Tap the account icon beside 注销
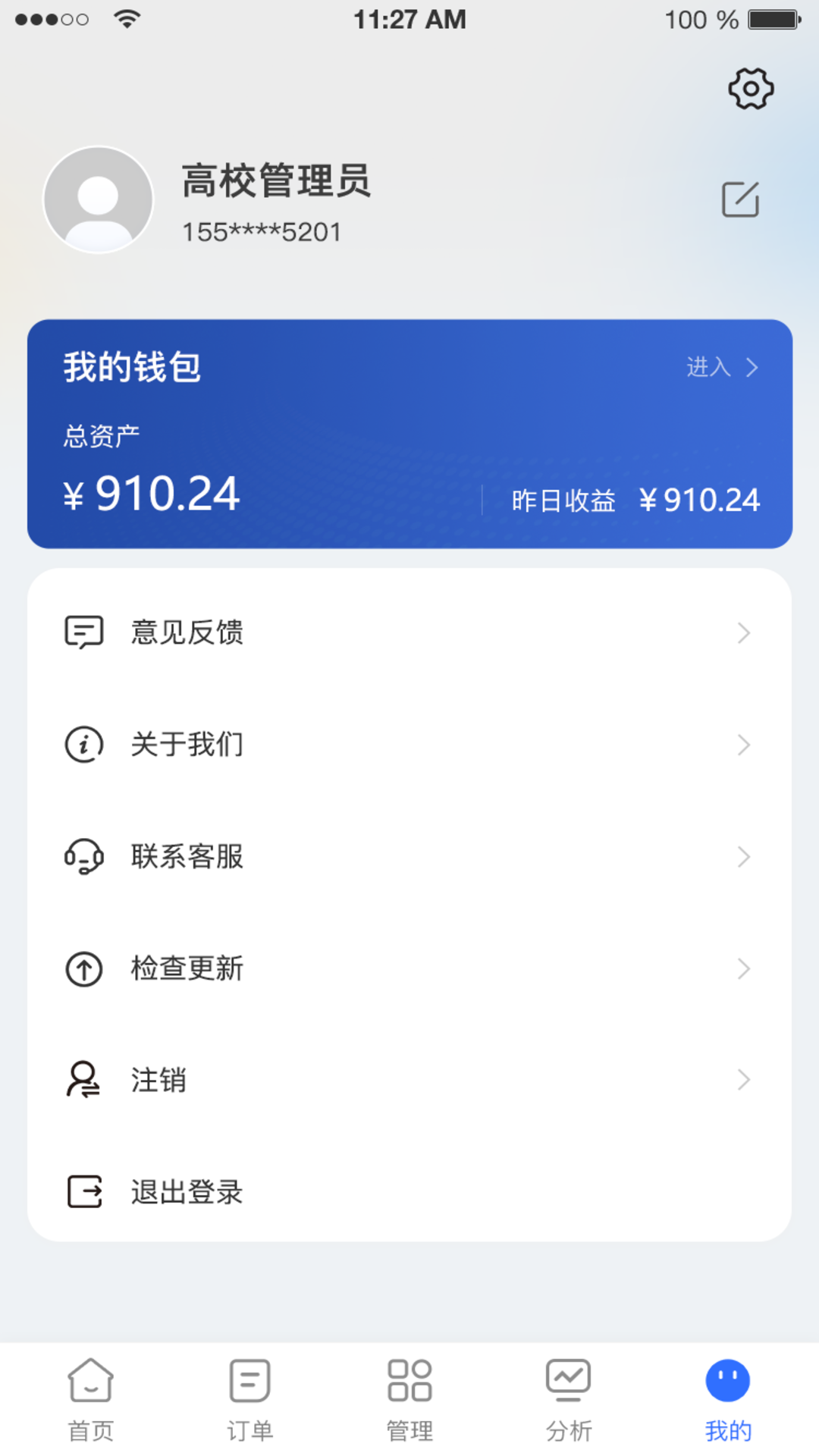The image size is (819, 1456). click(83, 1080)
